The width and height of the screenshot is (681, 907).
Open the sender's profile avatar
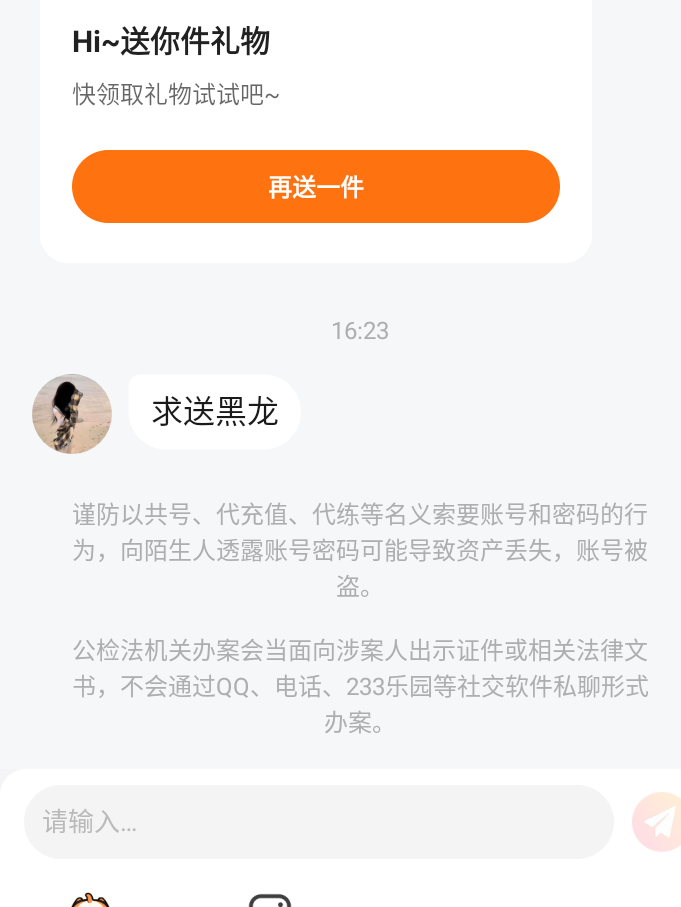(72, 414)
